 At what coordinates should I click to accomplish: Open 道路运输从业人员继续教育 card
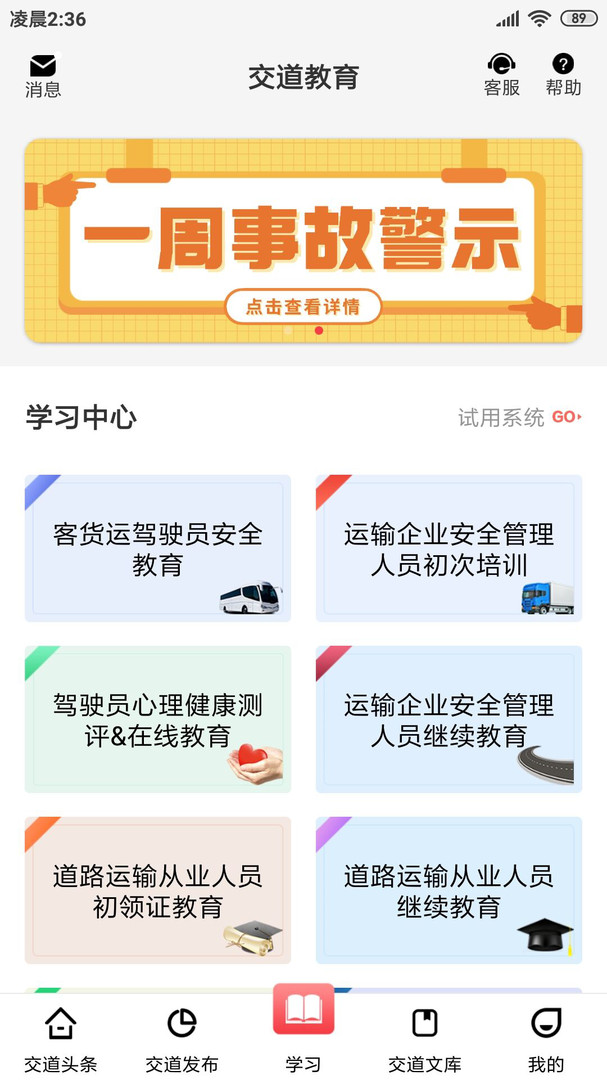(449, 891)
